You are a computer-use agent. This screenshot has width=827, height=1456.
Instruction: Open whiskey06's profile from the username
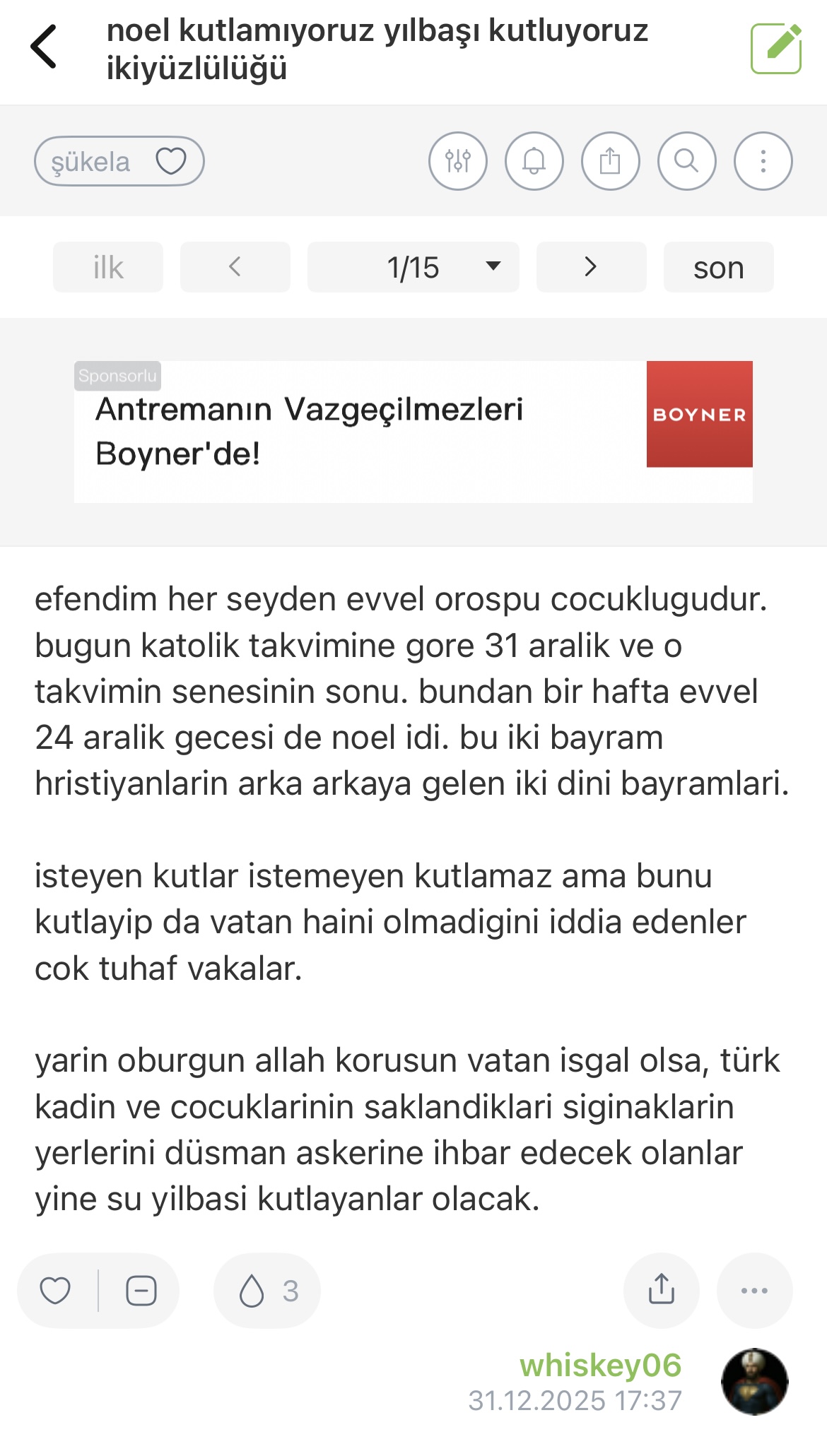601,1365
